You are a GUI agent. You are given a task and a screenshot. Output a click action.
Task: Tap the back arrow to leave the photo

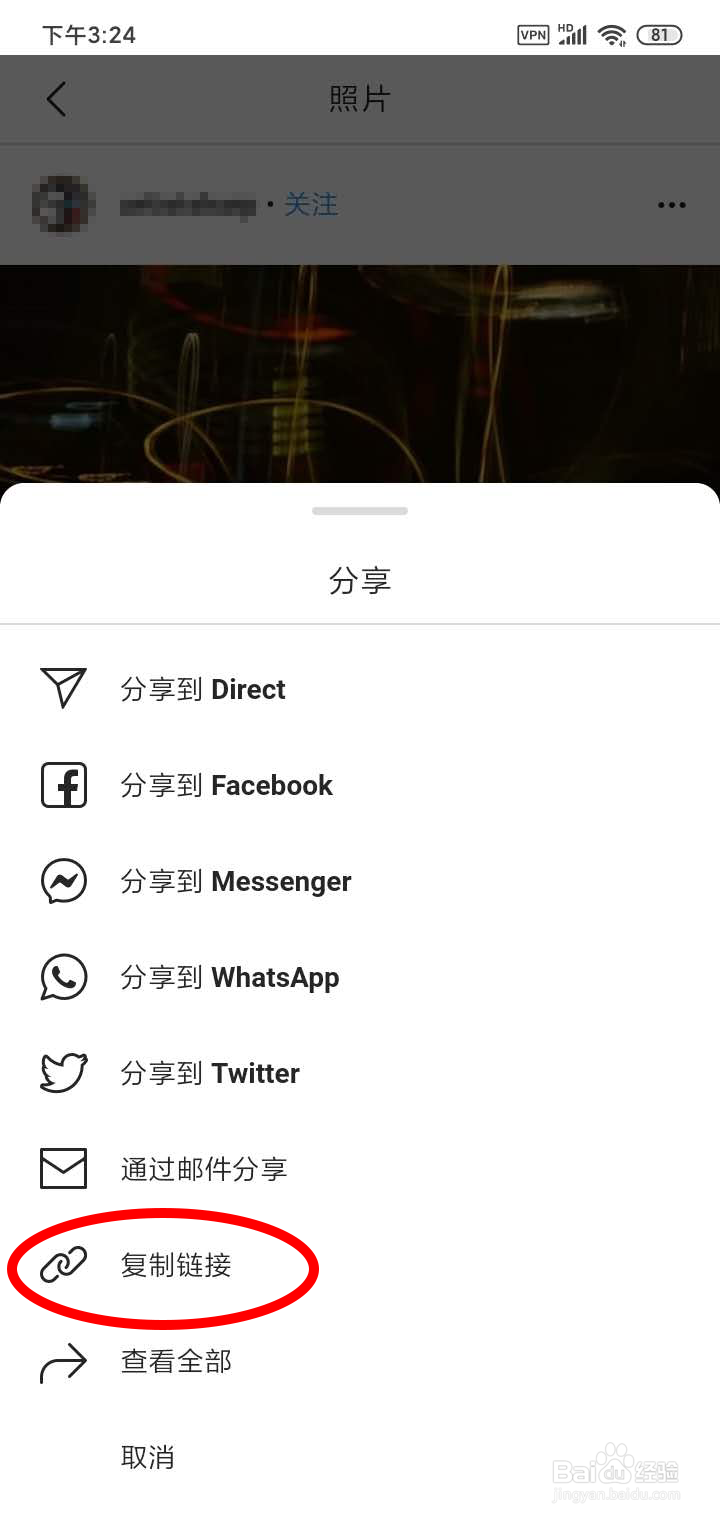pos(56,99)
